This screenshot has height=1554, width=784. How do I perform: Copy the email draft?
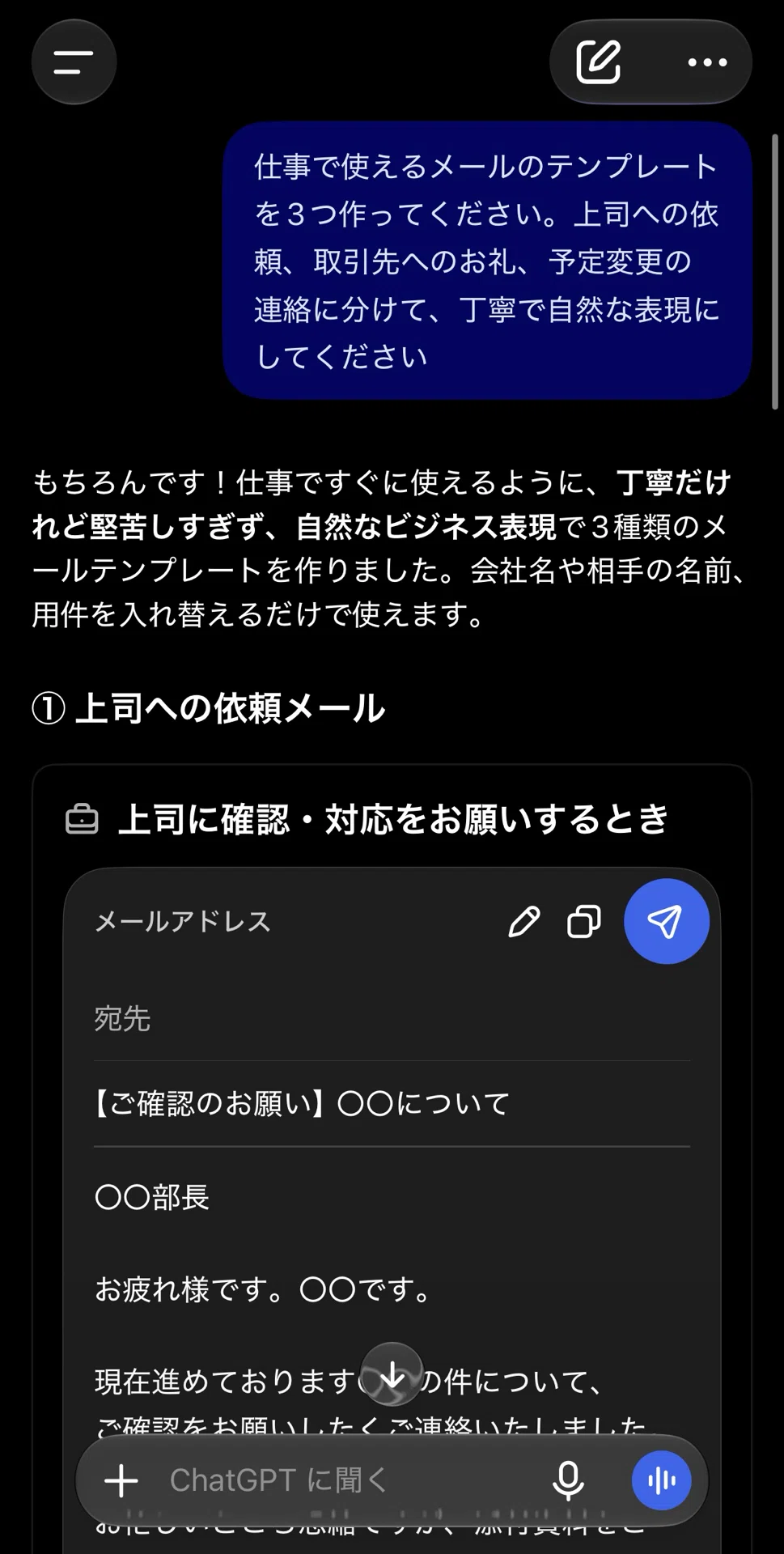tap(584, 922)
